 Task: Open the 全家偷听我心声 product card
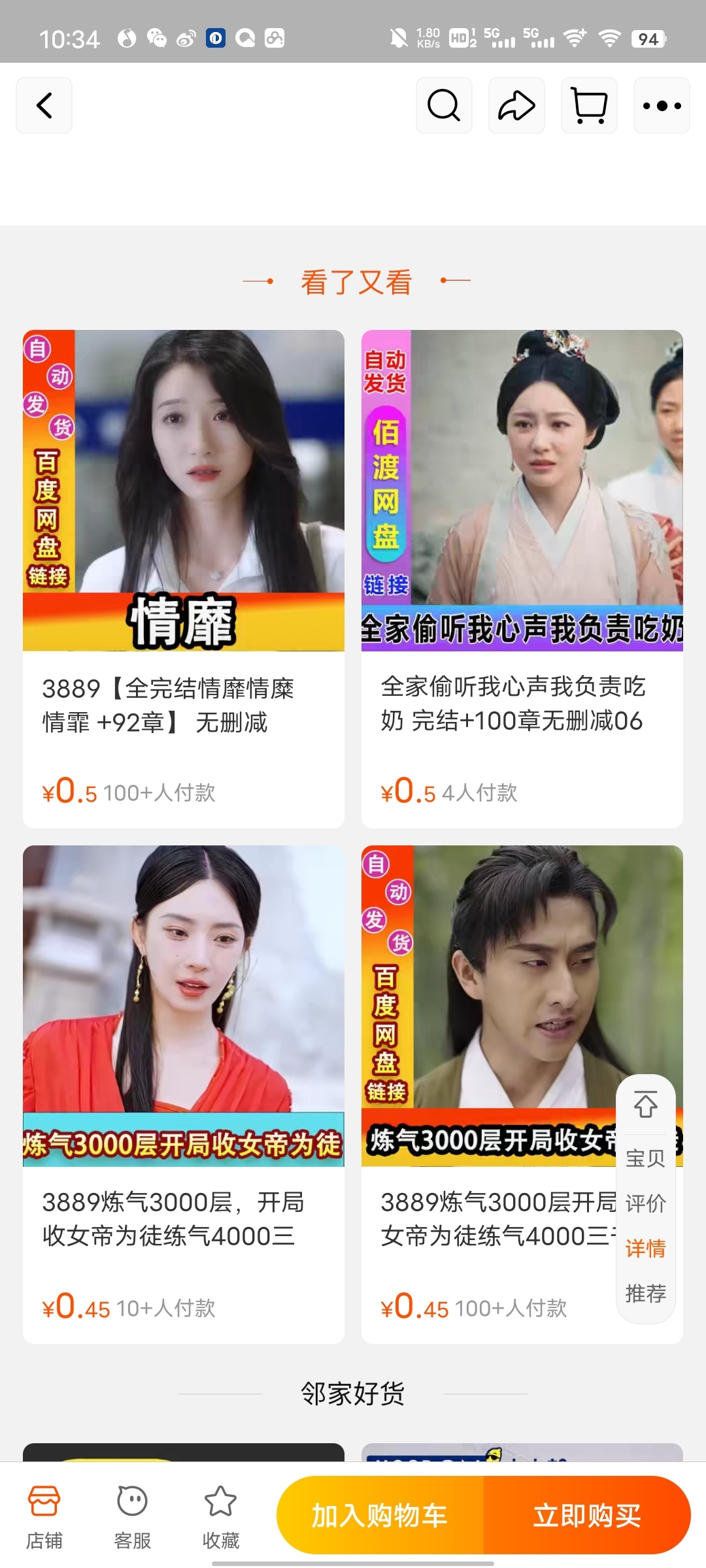[522, 578]
